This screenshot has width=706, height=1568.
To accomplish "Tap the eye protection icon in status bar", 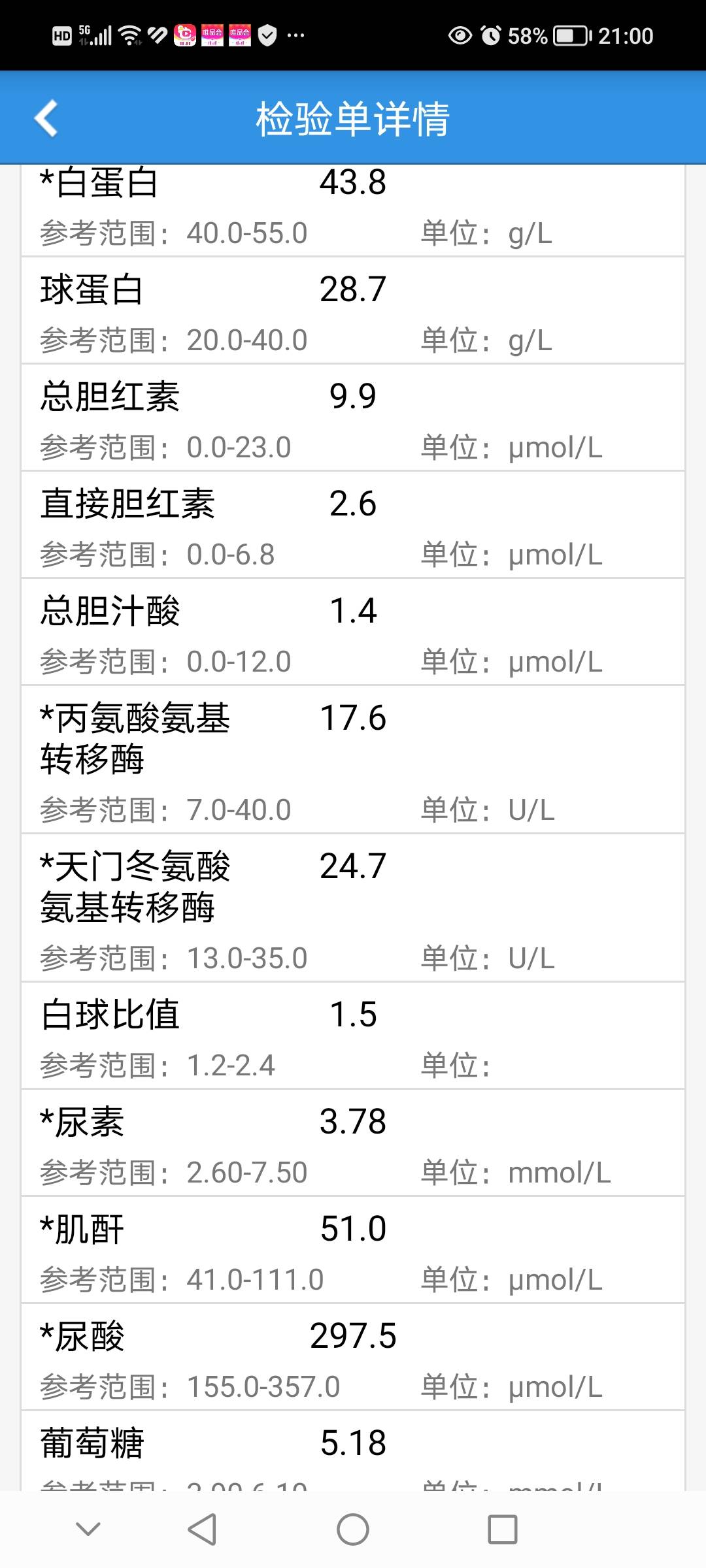I will pos(460,36).
